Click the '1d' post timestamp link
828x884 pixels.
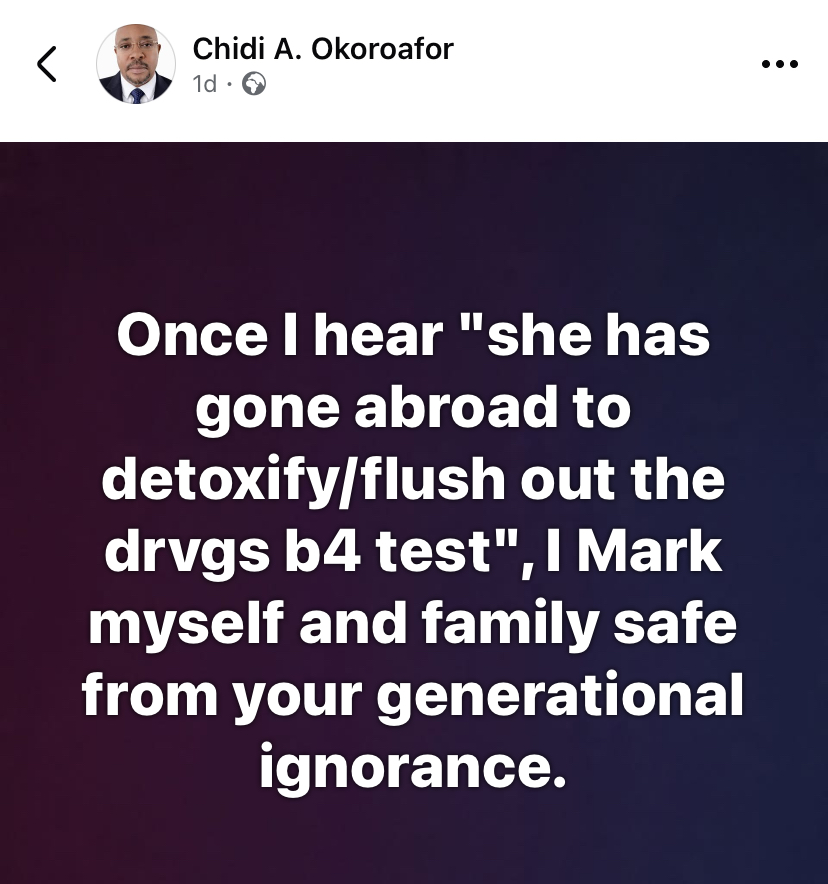[x=204, y=85]
